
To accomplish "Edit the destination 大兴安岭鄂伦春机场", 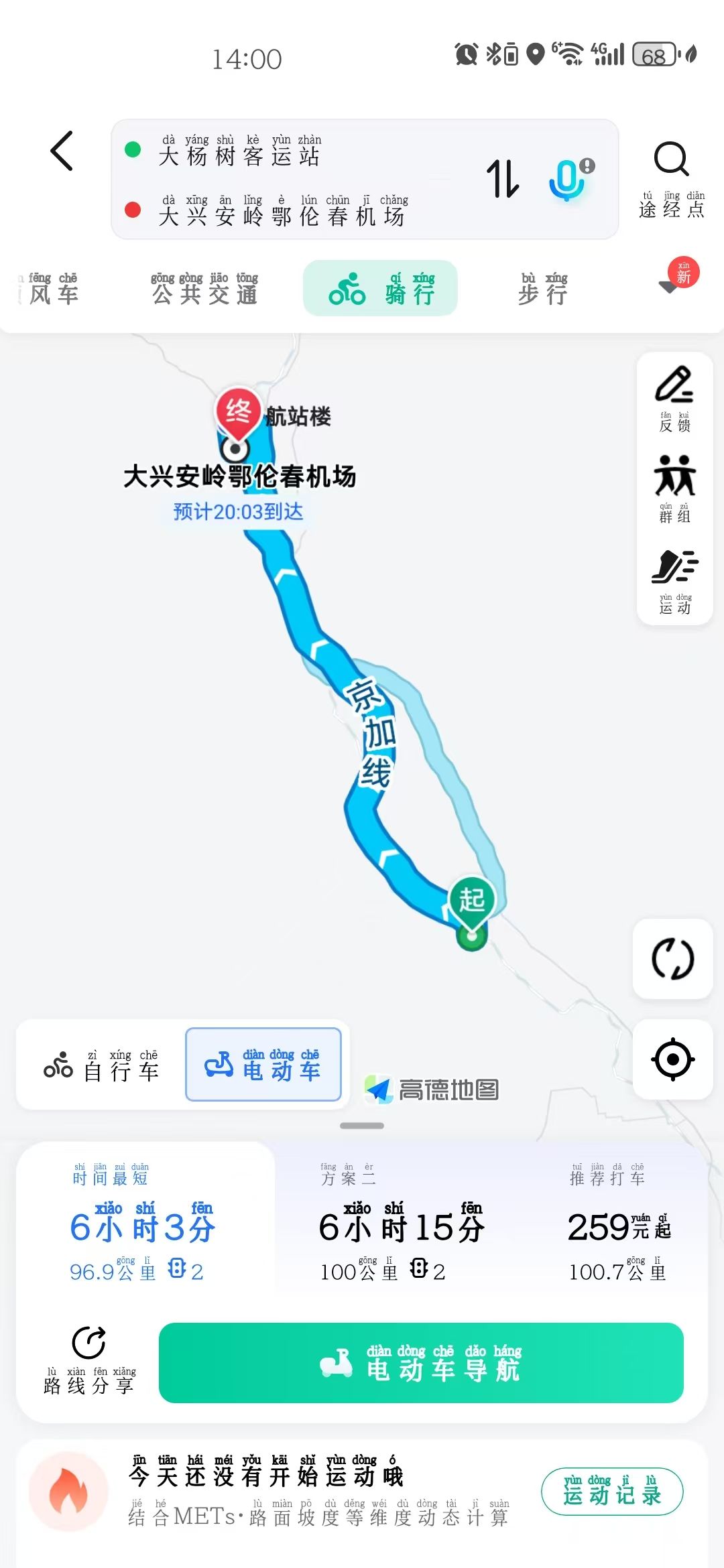I will tap(283, 210).
